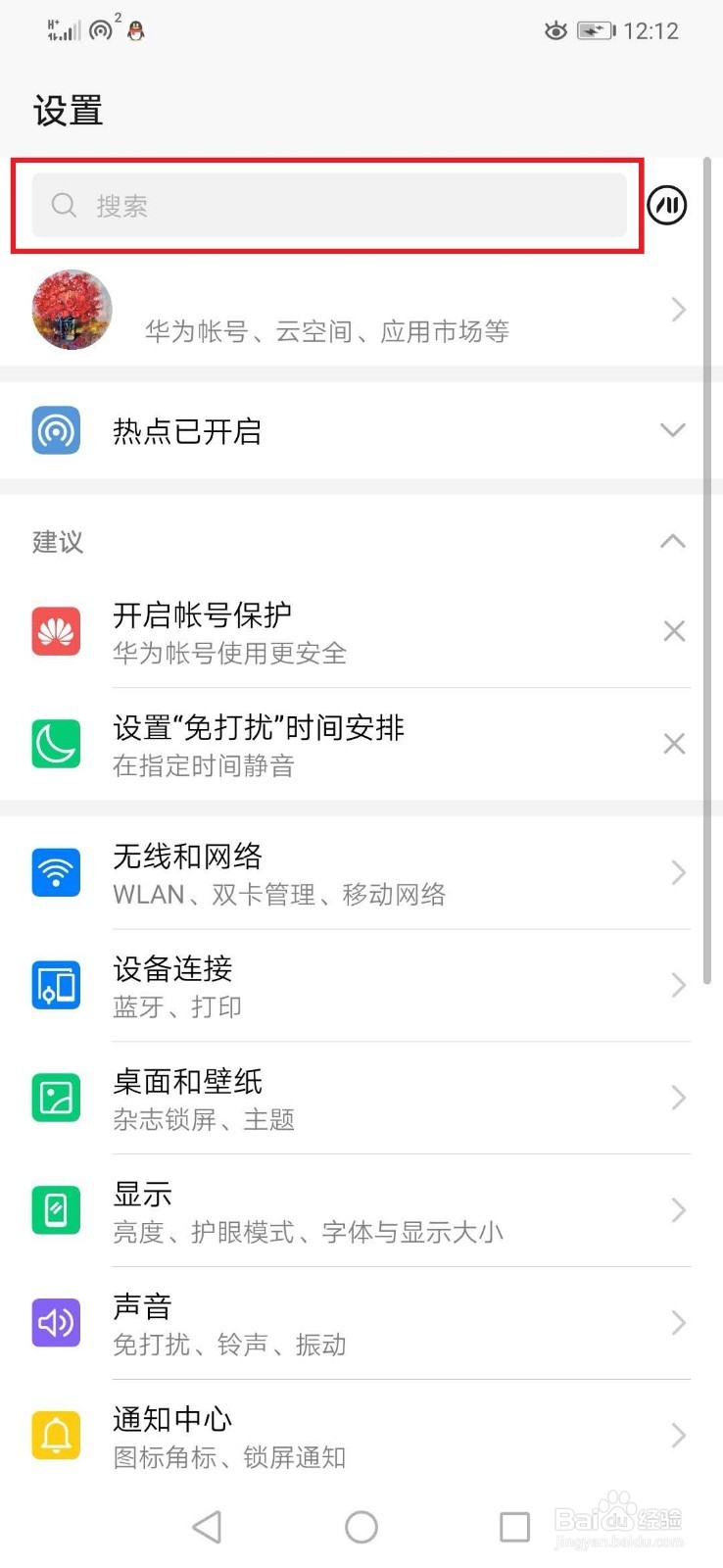Screen dimensions: 723x1568
Task: Collapse the suggestions section chevron
Action: click(672, 542)
